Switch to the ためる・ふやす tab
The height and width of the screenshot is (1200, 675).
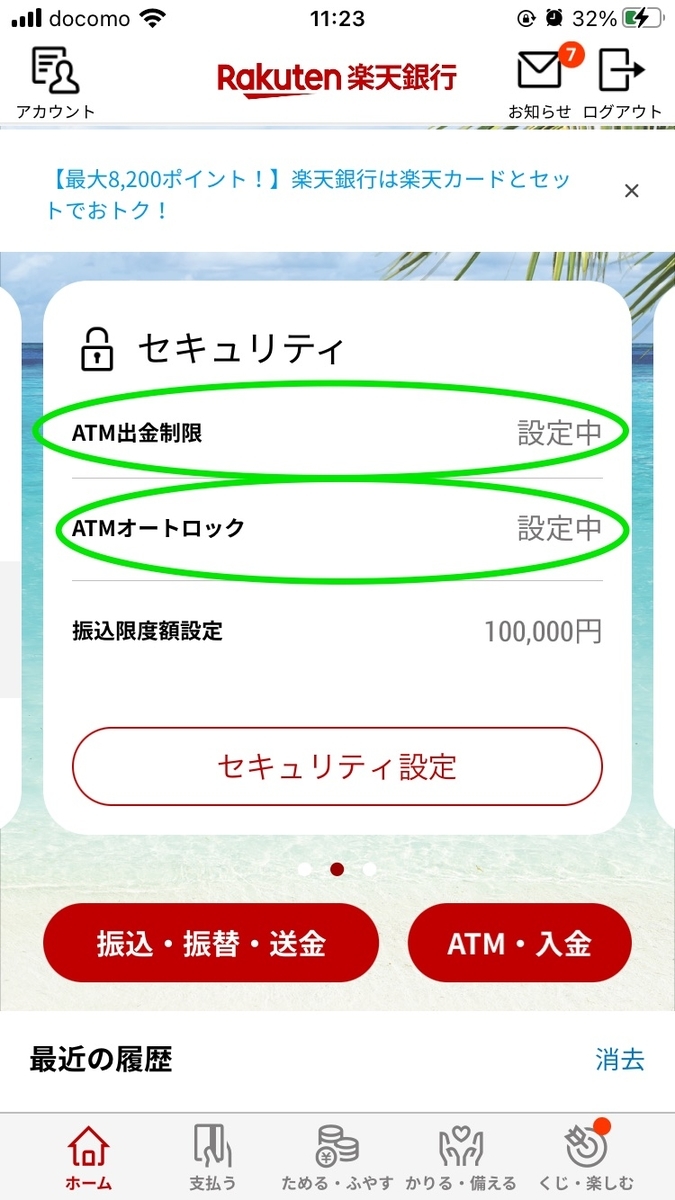pyautogui.click(x=339, y=1158)
